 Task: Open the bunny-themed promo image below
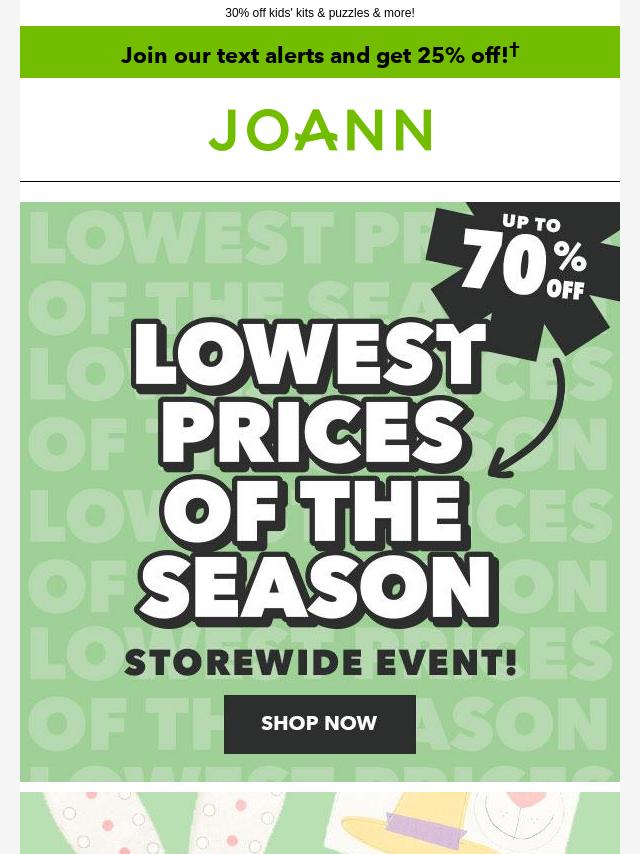point(320,824)
